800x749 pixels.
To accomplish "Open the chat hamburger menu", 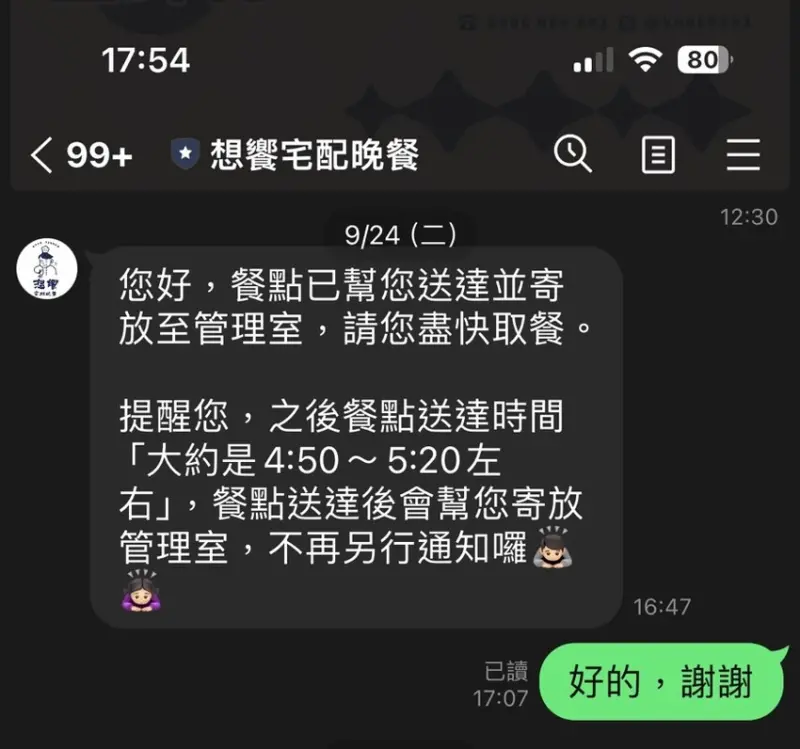I will (743, 155).
